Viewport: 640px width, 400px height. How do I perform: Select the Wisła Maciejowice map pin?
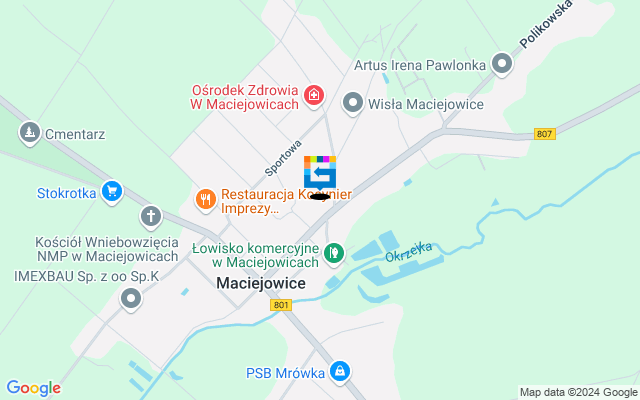click(352, 102)
